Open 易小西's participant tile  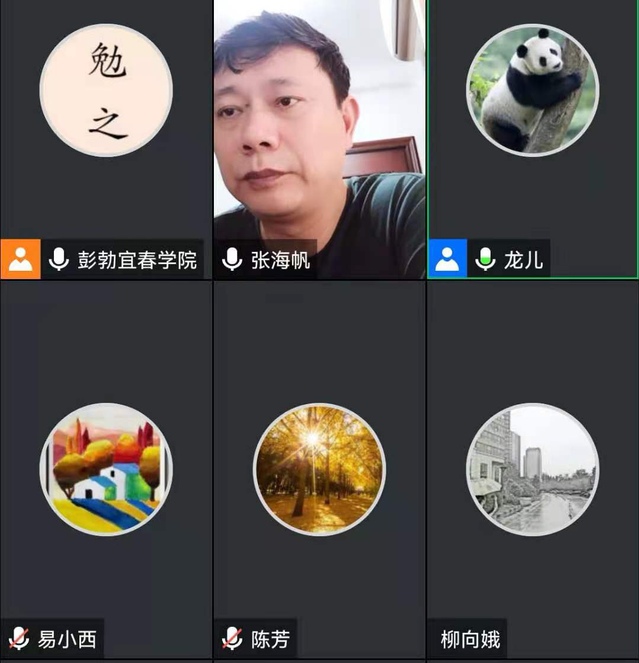(106, 470)
